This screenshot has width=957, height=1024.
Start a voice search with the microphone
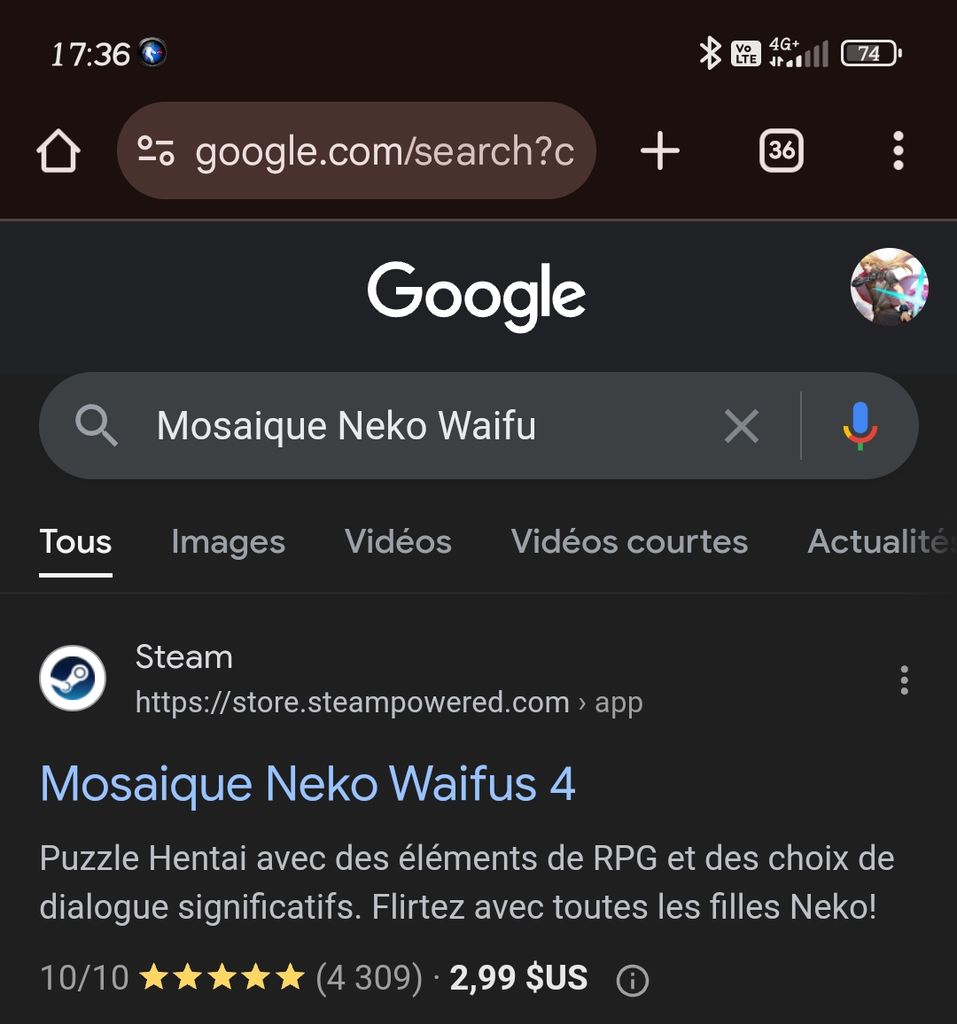(859, 427)
